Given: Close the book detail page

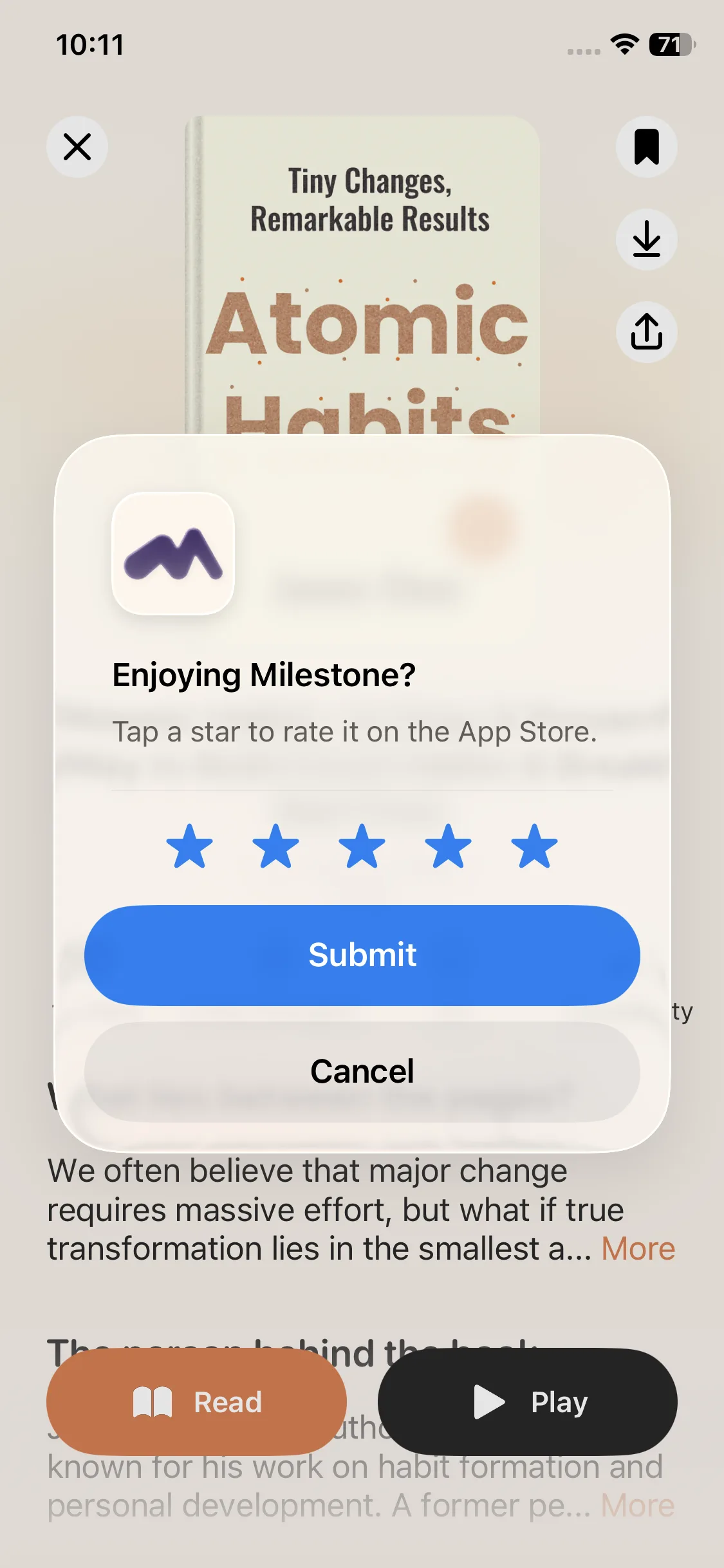Looking at the screenshot, I should click(x=77, y=147).
